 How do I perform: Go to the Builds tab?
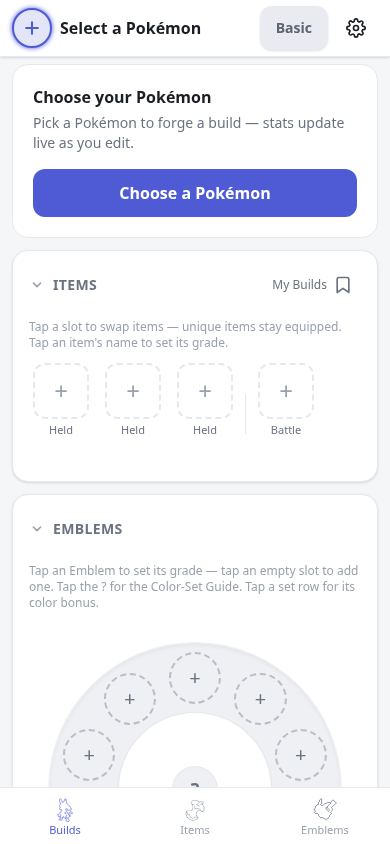pos(65,816)
